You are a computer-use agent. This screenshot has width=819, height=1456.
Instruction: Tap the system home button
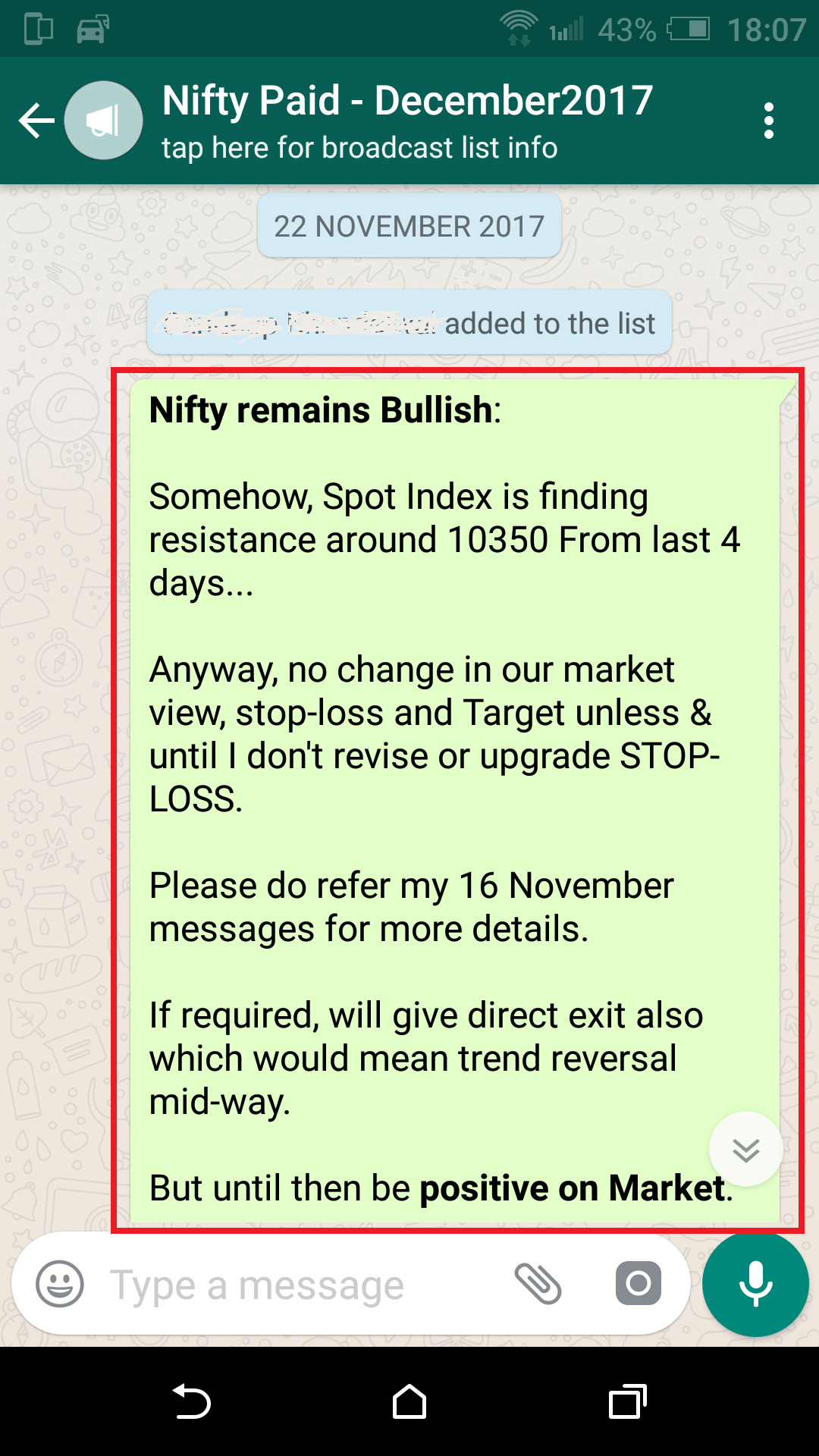pyautogui.click(x=409, y=1402)
